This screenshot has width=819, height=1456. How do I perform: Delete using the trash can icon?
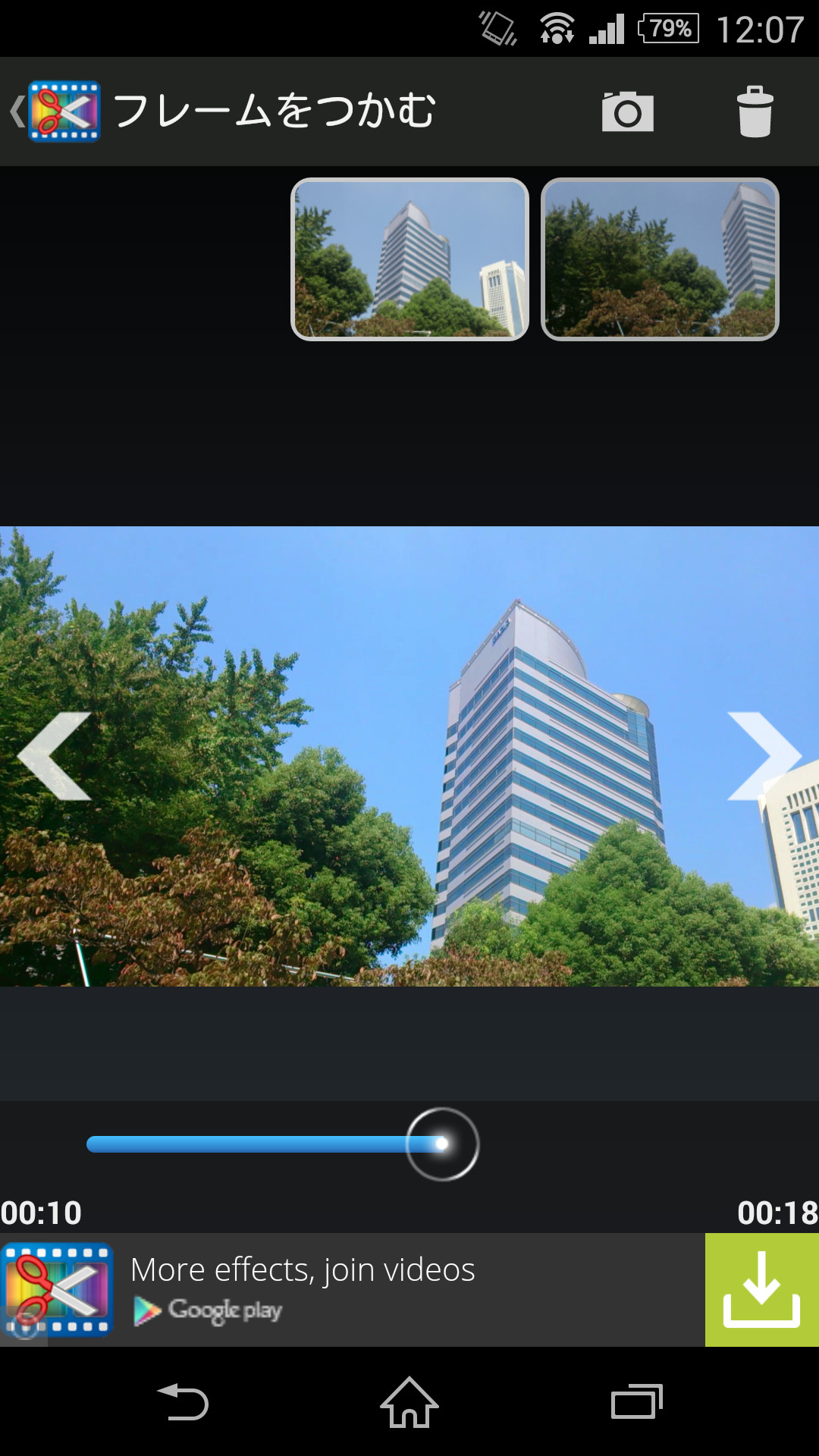click(x=755, y=112)
